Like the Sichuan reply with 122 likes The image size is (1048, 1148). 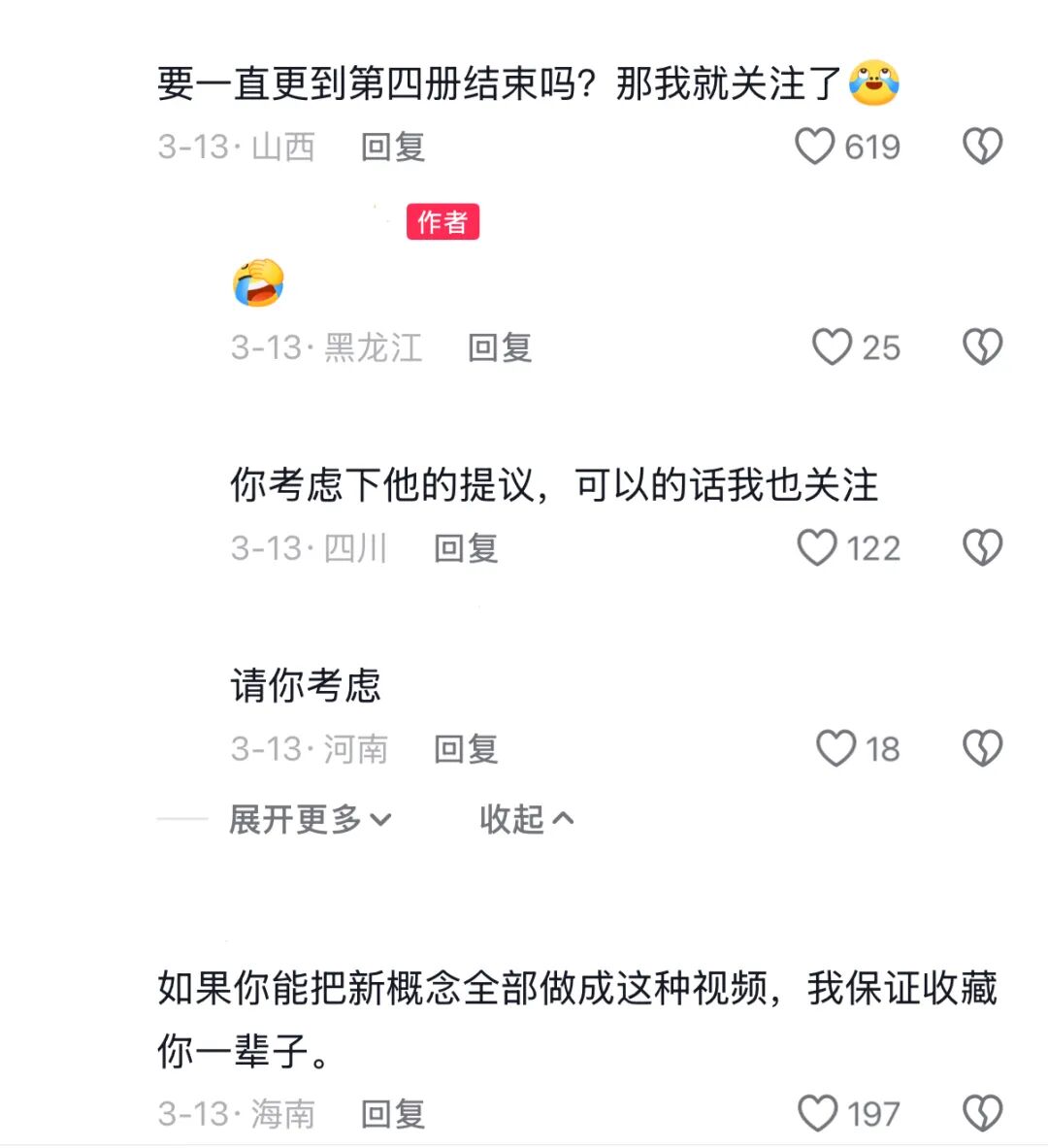(x=817, y=548)
